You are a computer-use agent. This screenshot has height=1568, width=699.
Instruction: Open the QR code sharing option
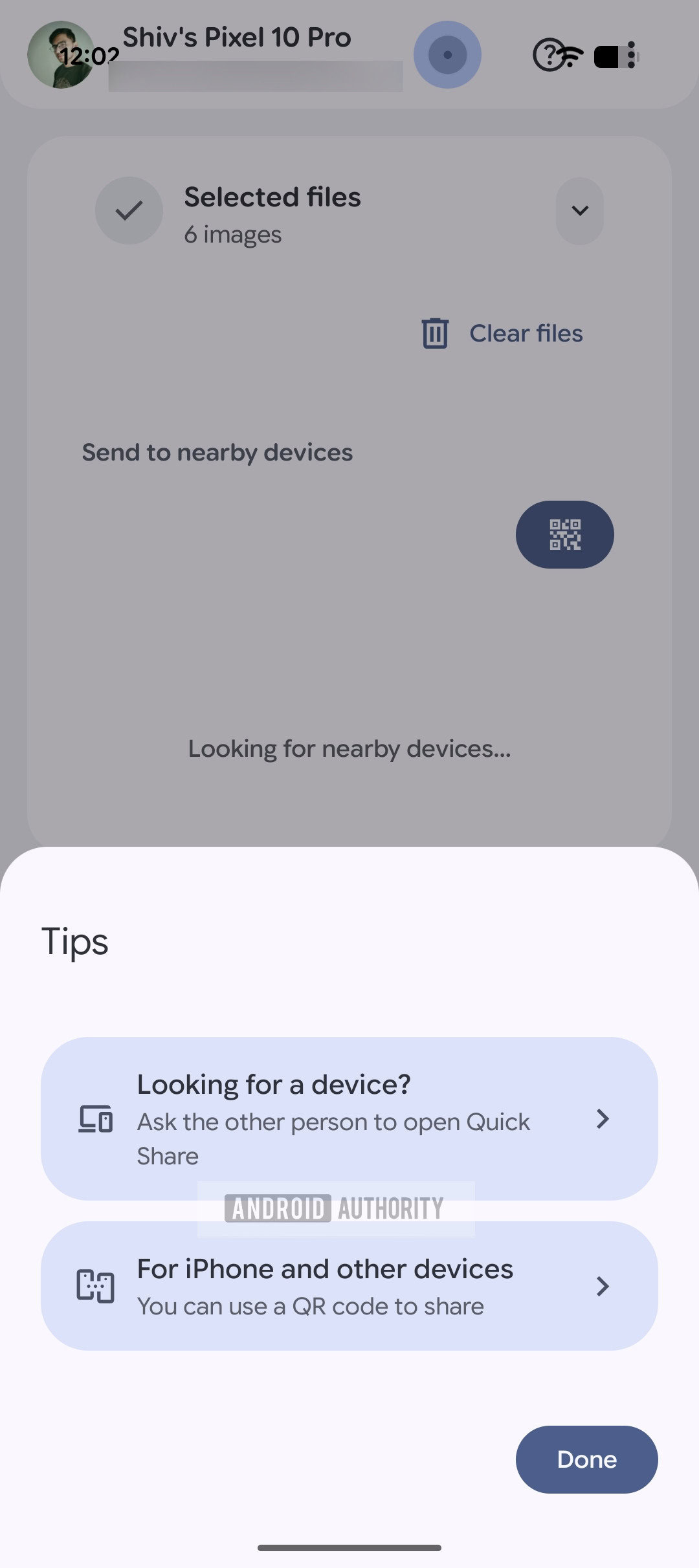click(x=564, y=535)
